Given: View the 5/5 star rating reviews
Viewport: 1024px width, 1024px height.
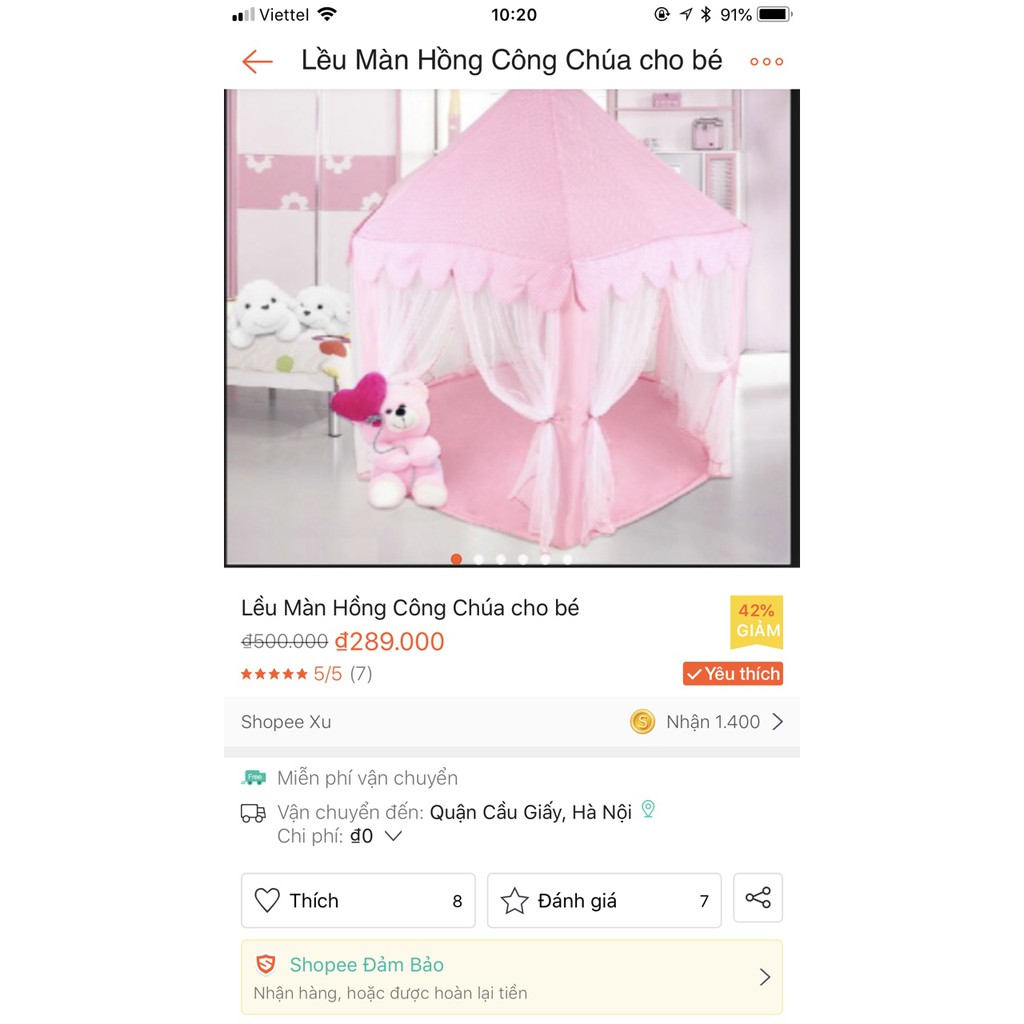Looking at the screenshot, I should click(305, 674).
